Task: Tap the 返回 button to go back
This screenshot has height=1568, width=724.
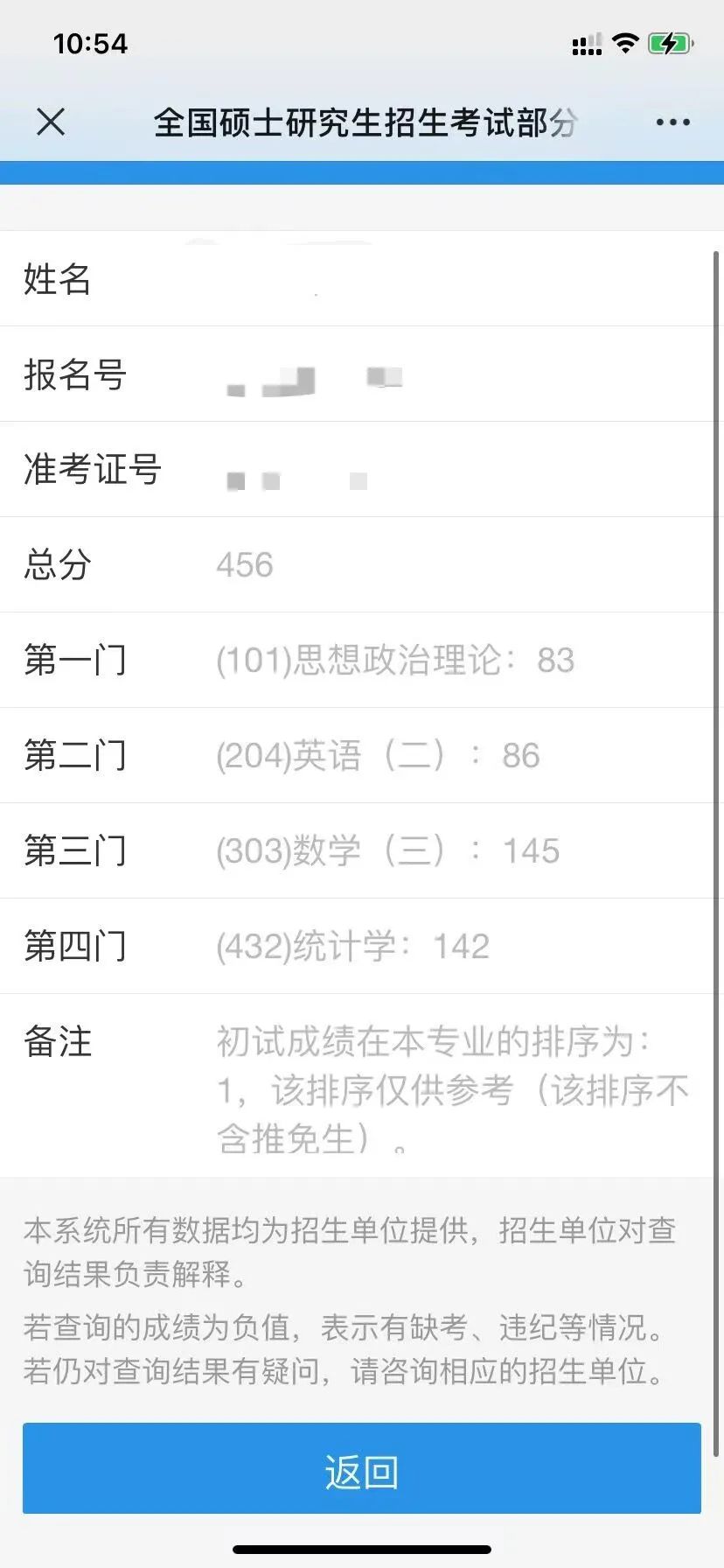Action: pos(362,1471)
